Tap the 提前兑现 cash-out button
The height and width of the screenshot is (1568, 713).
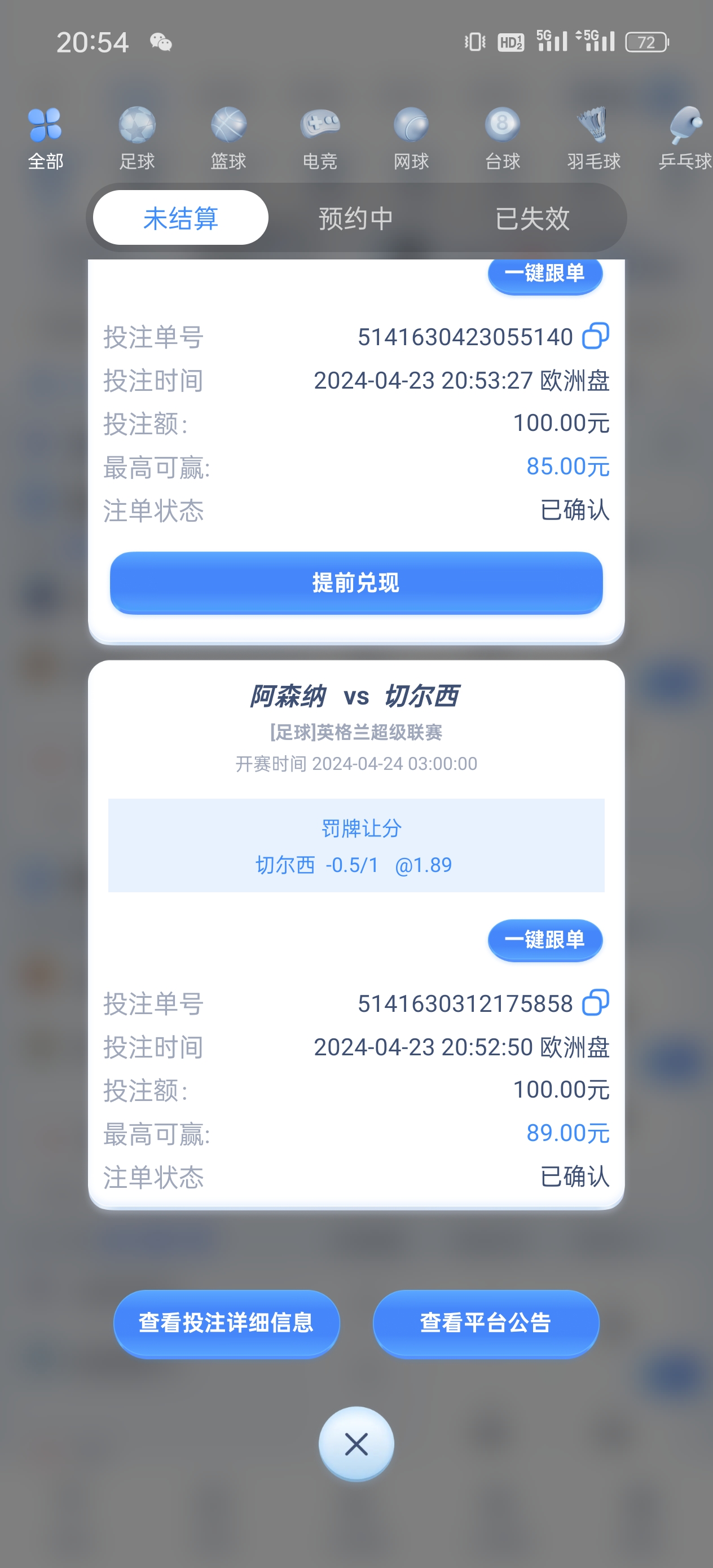tap(356, 583)
